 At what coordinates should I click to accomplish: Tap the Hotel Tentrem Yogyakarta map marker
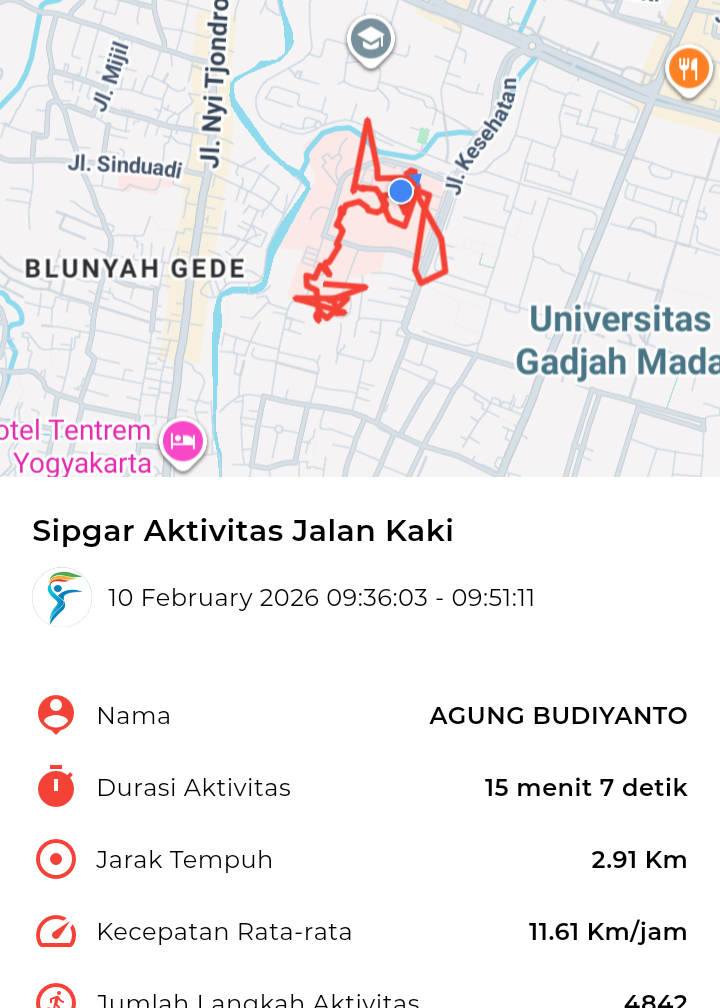(183, 440)
